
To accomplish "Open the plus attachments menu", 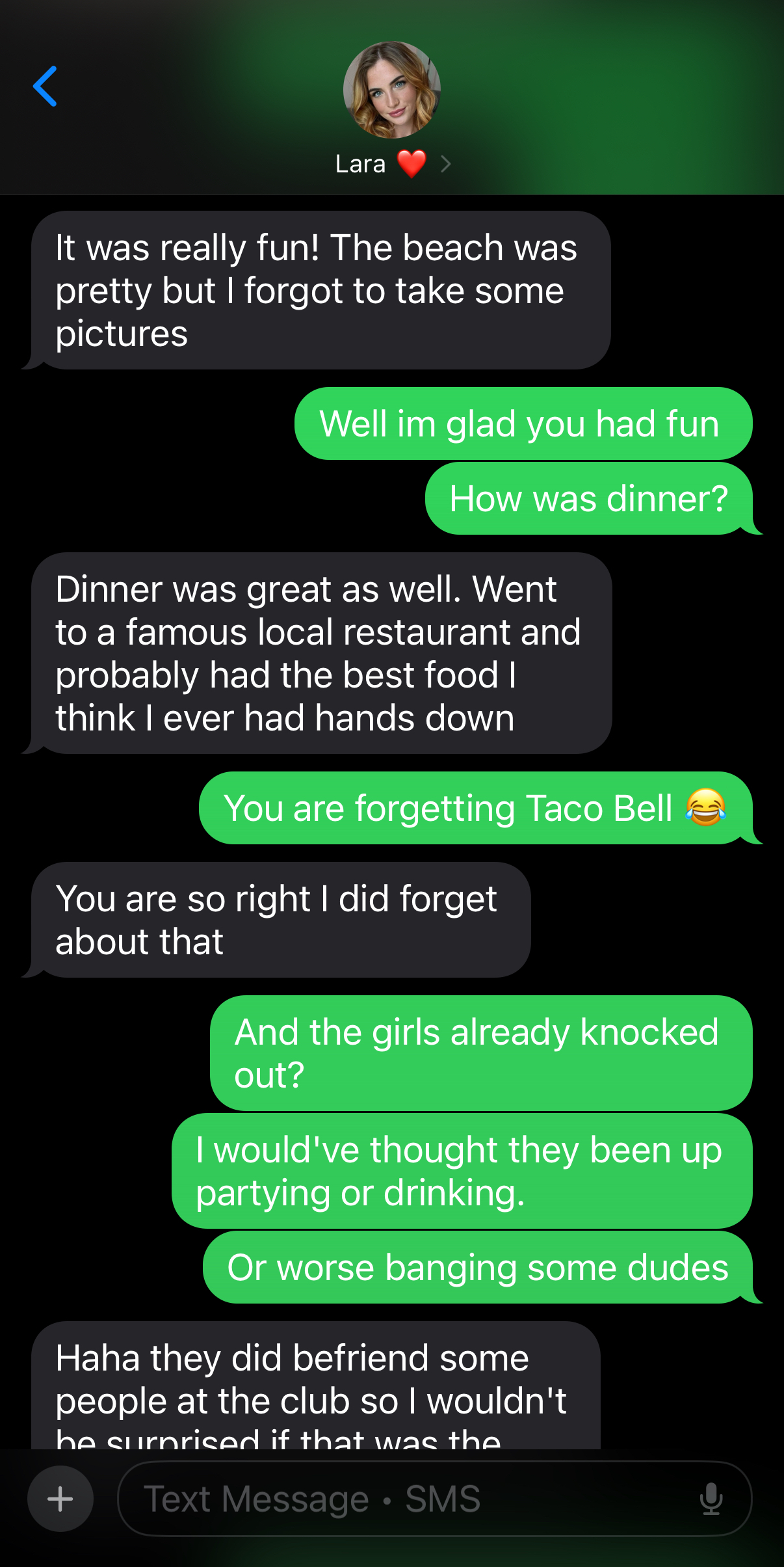I will tap(60, 1499).
